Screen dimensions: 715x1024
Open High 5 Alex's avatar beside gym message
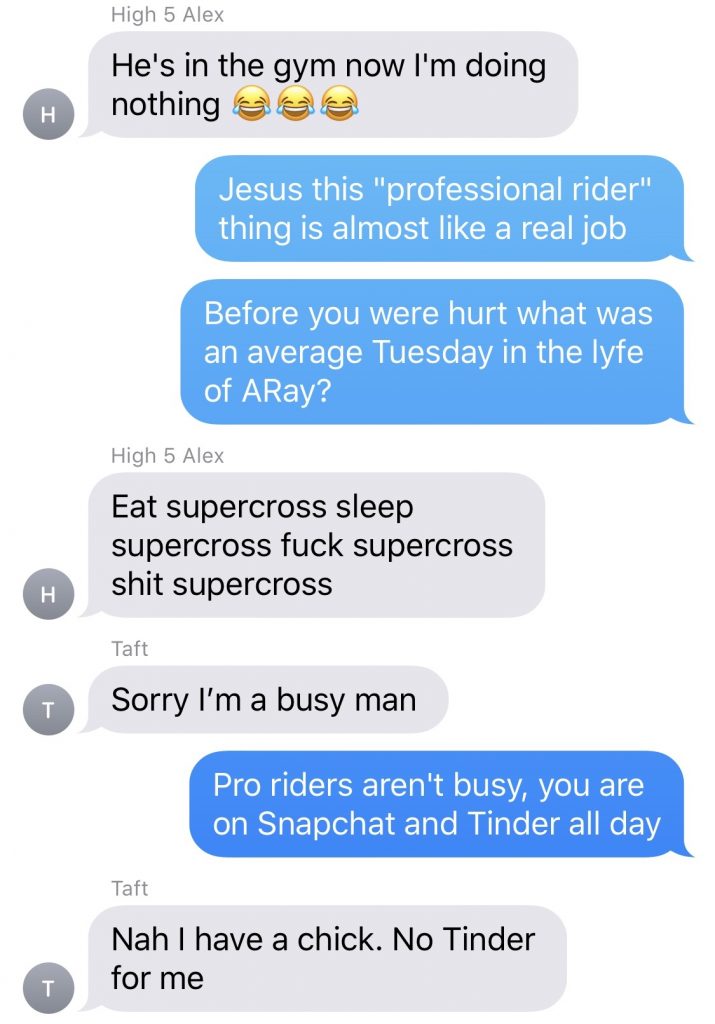[x=44, y=116]
